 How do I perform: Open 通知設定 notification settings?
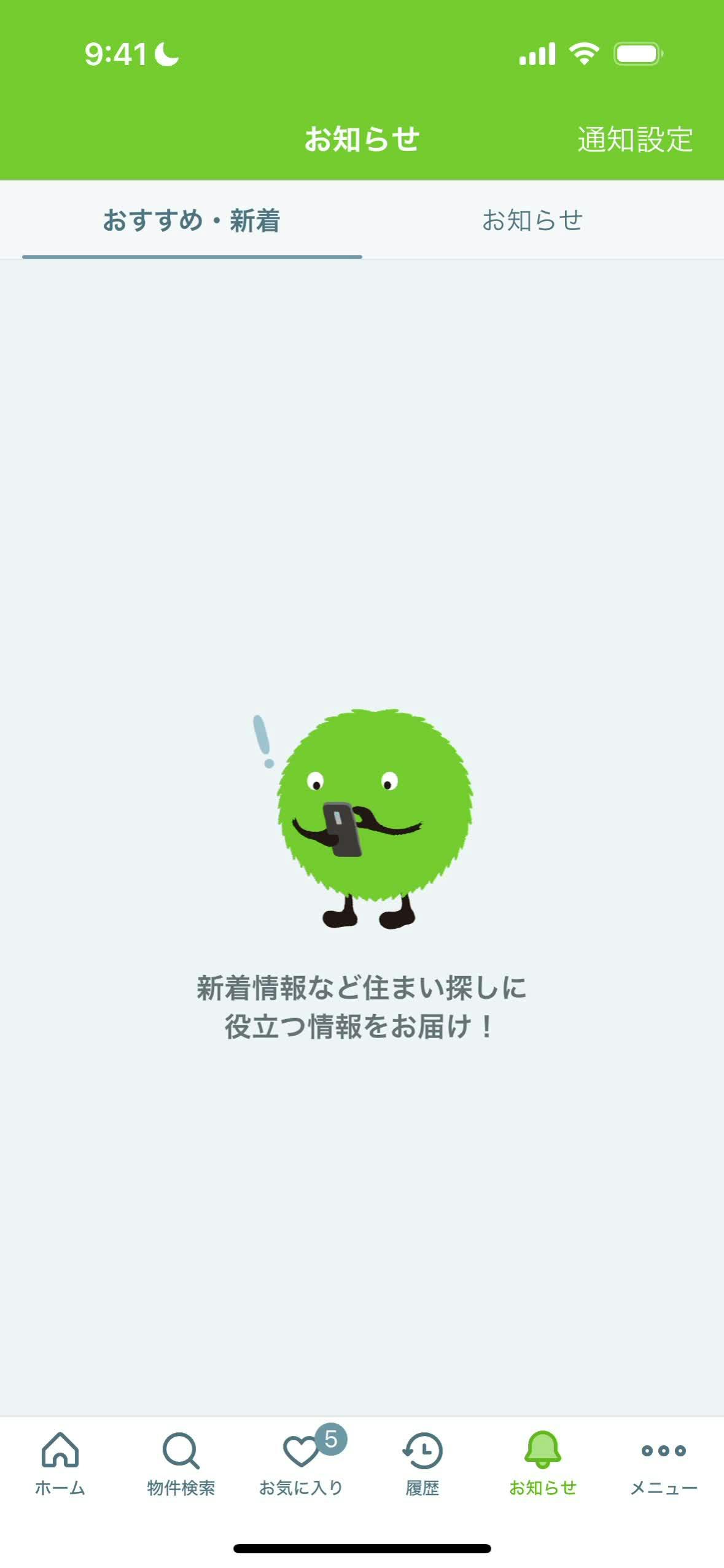click(634, 139)
